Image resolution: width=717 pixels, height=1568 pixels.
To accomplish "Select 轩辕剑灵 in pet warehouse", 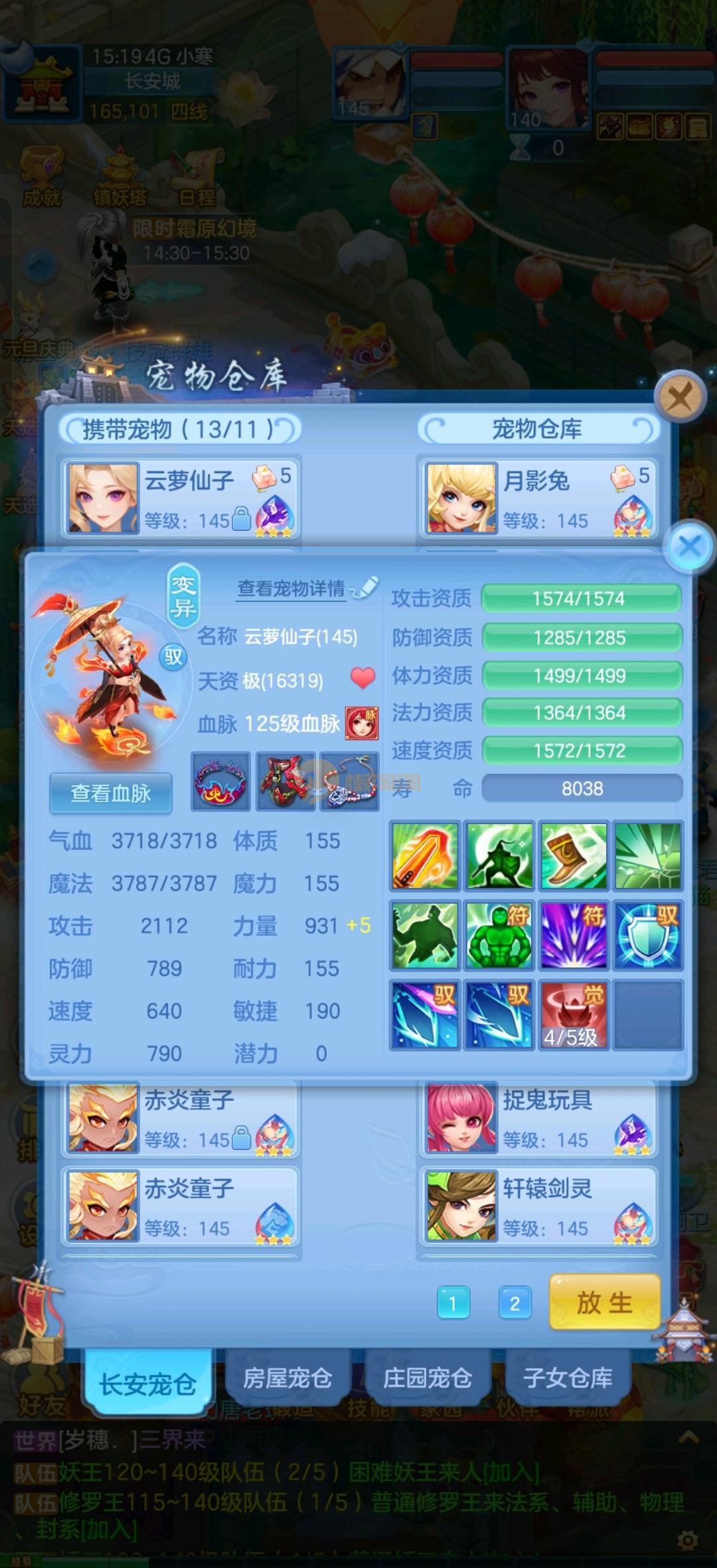I will [x=538, y=1206].
